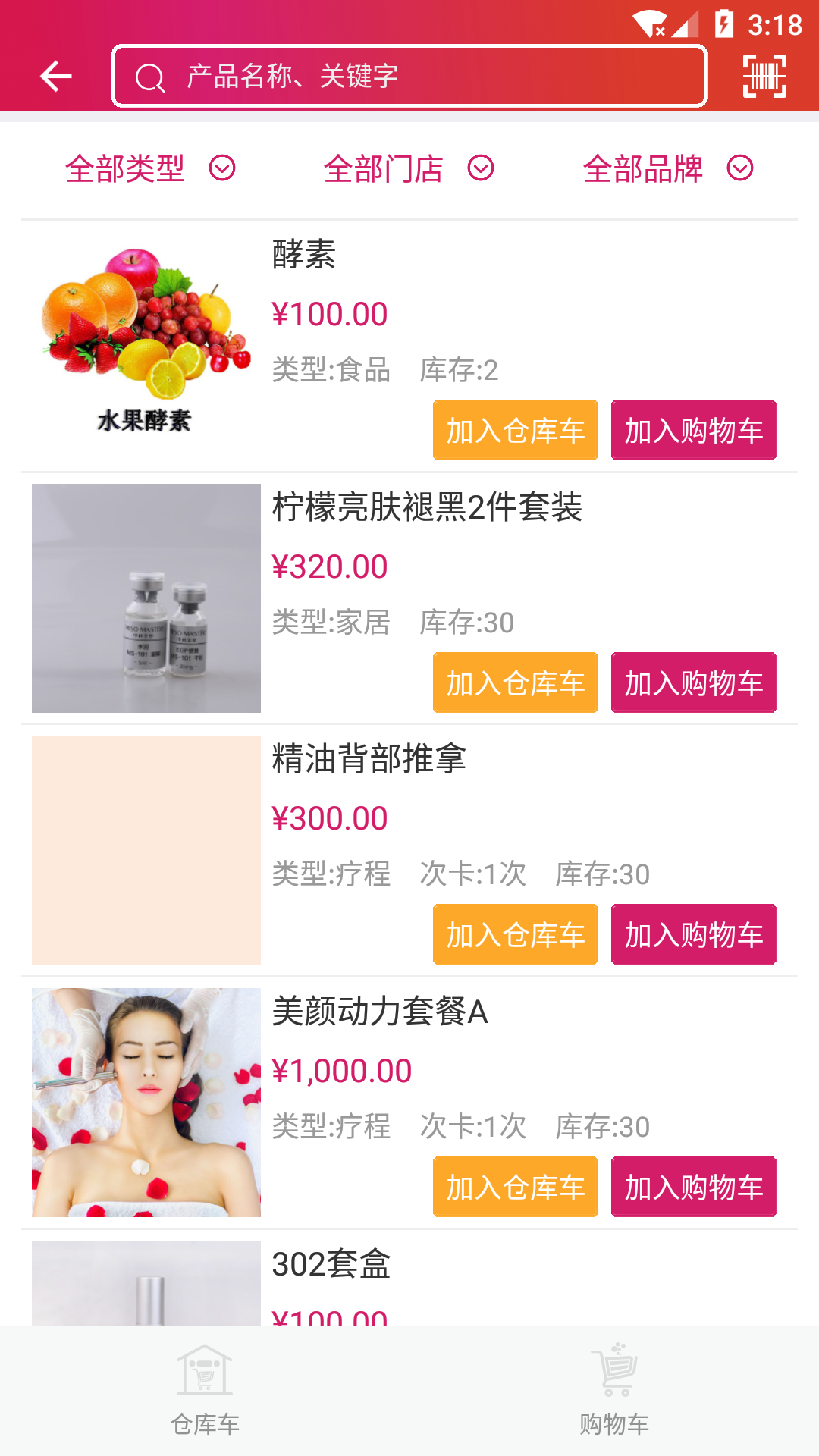Open the 美颜动力套餐A product details
The height and width of the screenshot is (1456, 819).
pos(379,1012)
